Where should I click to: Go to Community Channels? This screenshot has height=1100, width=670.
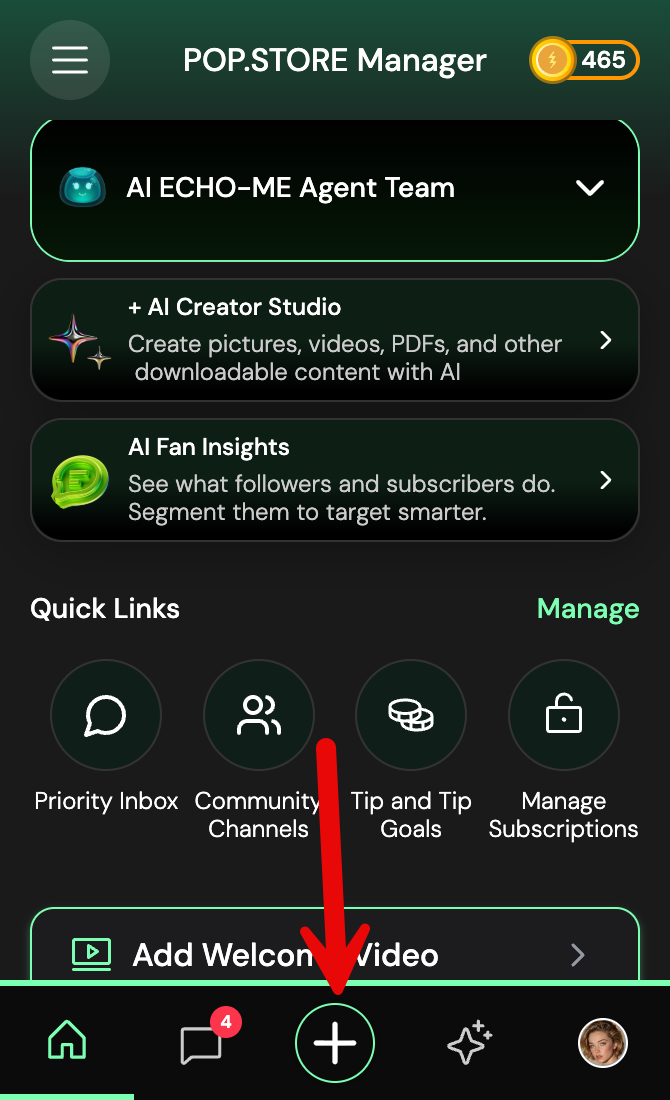(258, 716)
